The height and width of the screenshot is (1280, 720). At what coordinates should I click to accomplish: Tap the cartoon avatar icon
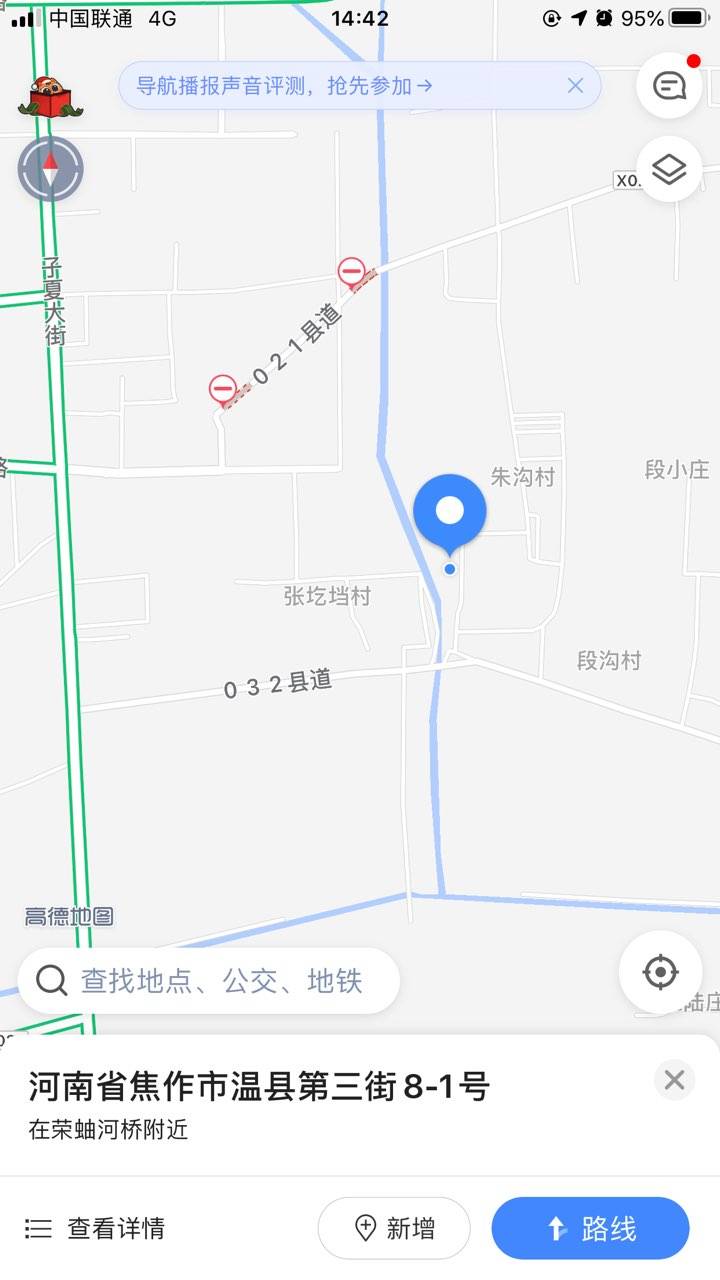[x=50, y=96]
